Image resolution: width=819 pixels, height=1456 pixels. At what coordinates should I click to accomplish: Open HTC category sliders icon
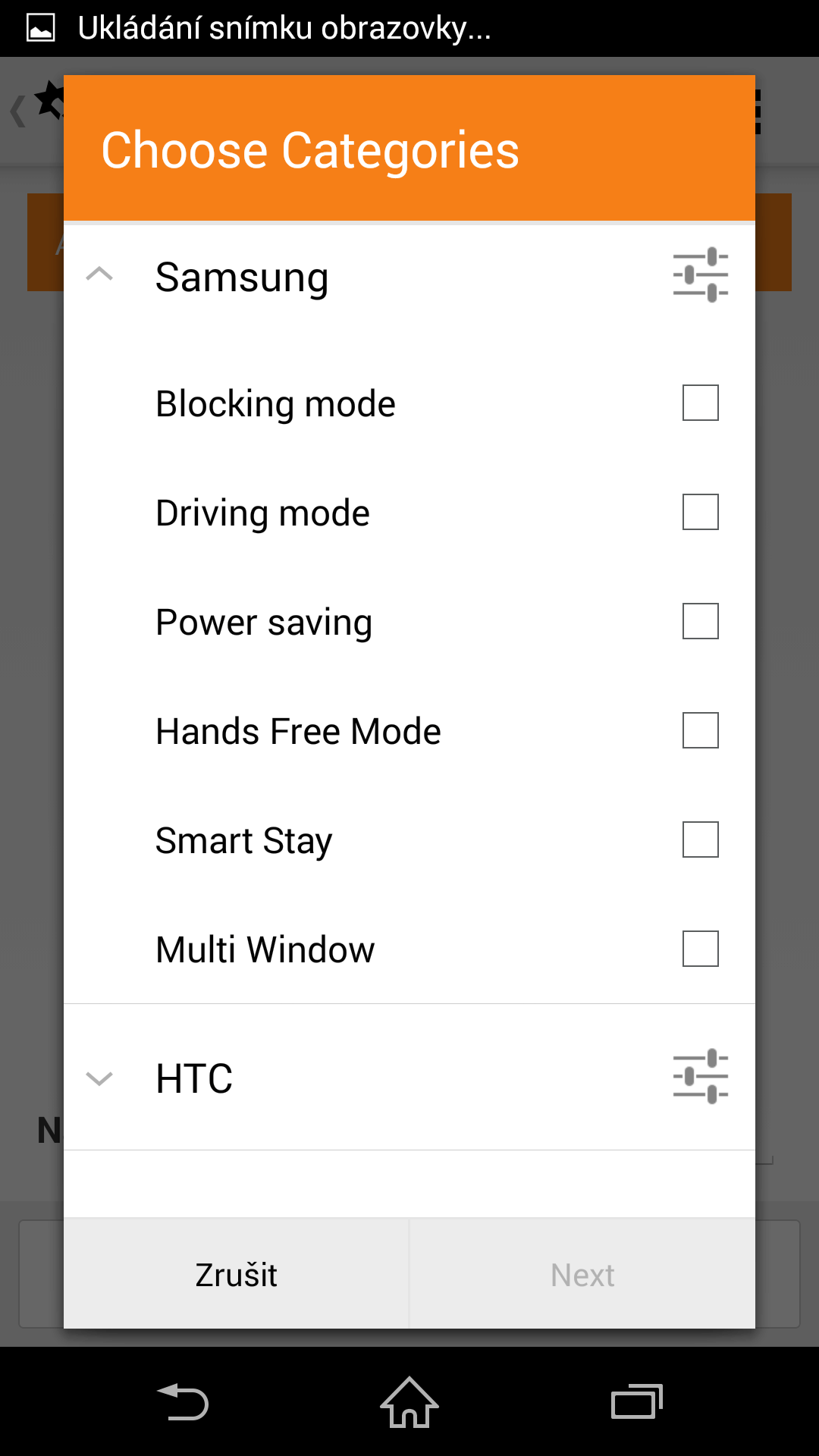(x=701, y=1076)
